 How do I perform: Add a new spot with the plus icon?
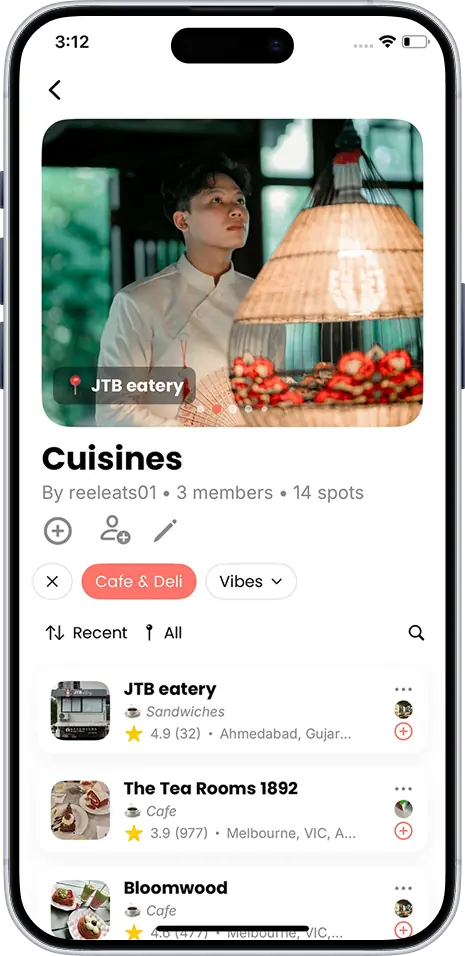pos(58,531)
